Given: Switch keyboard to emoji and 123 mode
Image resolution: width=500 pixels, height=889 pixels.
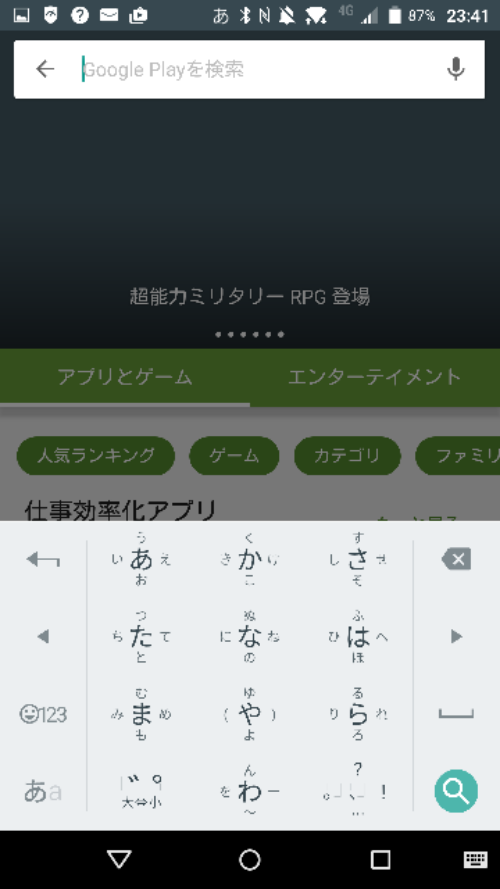Looking at the screenshot, I should (43, 714).
